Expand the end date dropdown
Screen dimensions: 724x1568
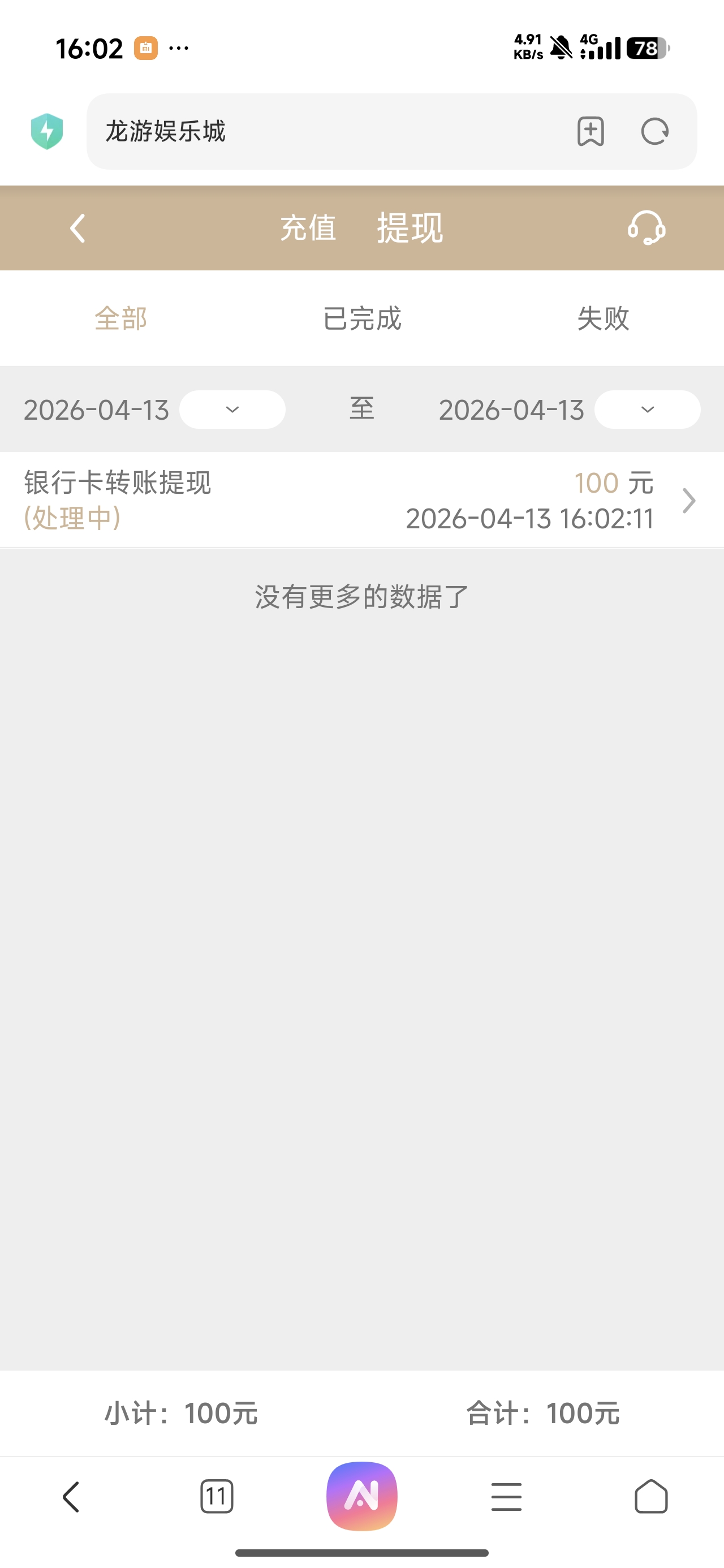point(647,410)
